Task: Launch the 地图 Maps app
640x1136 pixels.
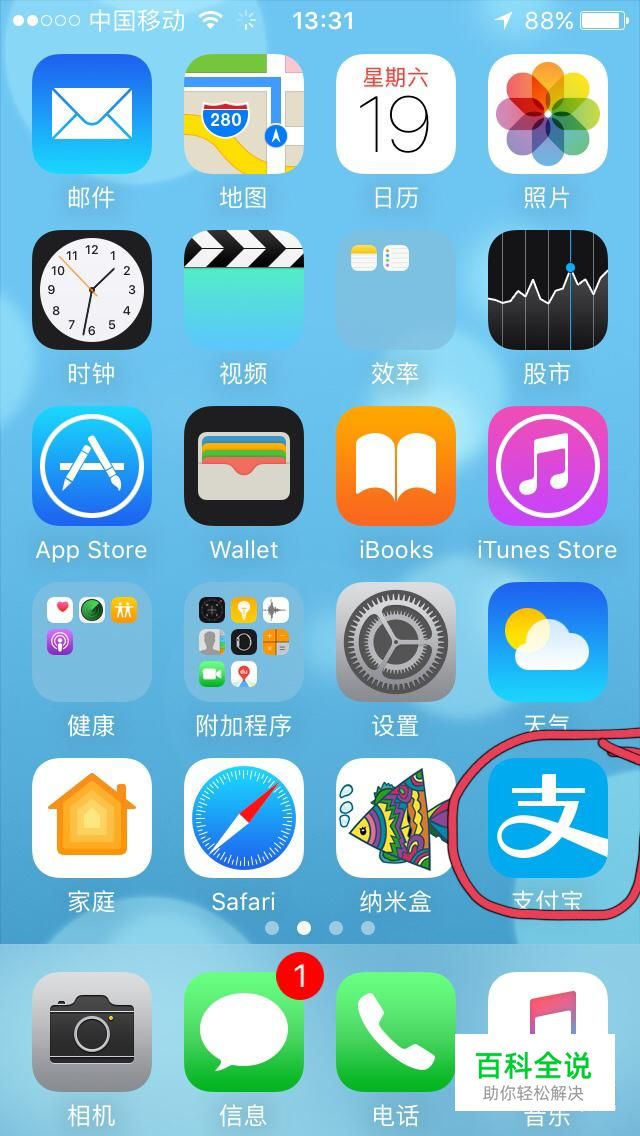Action: tap(244, 114)
